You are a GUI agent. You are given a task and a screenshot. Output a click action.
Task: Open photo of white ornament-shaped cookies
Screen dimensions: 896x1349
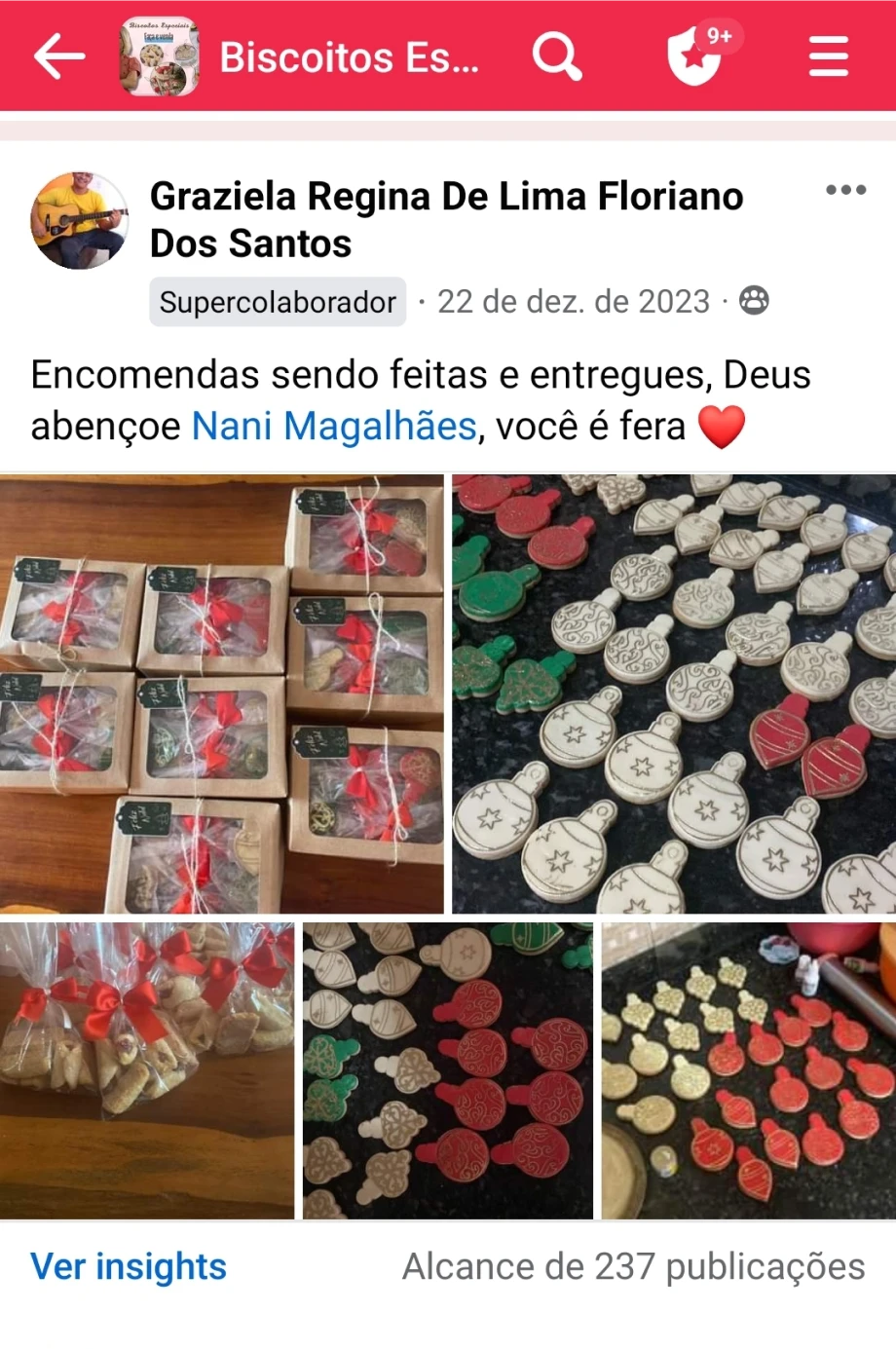pyautogui.click(x=673, y=693)
